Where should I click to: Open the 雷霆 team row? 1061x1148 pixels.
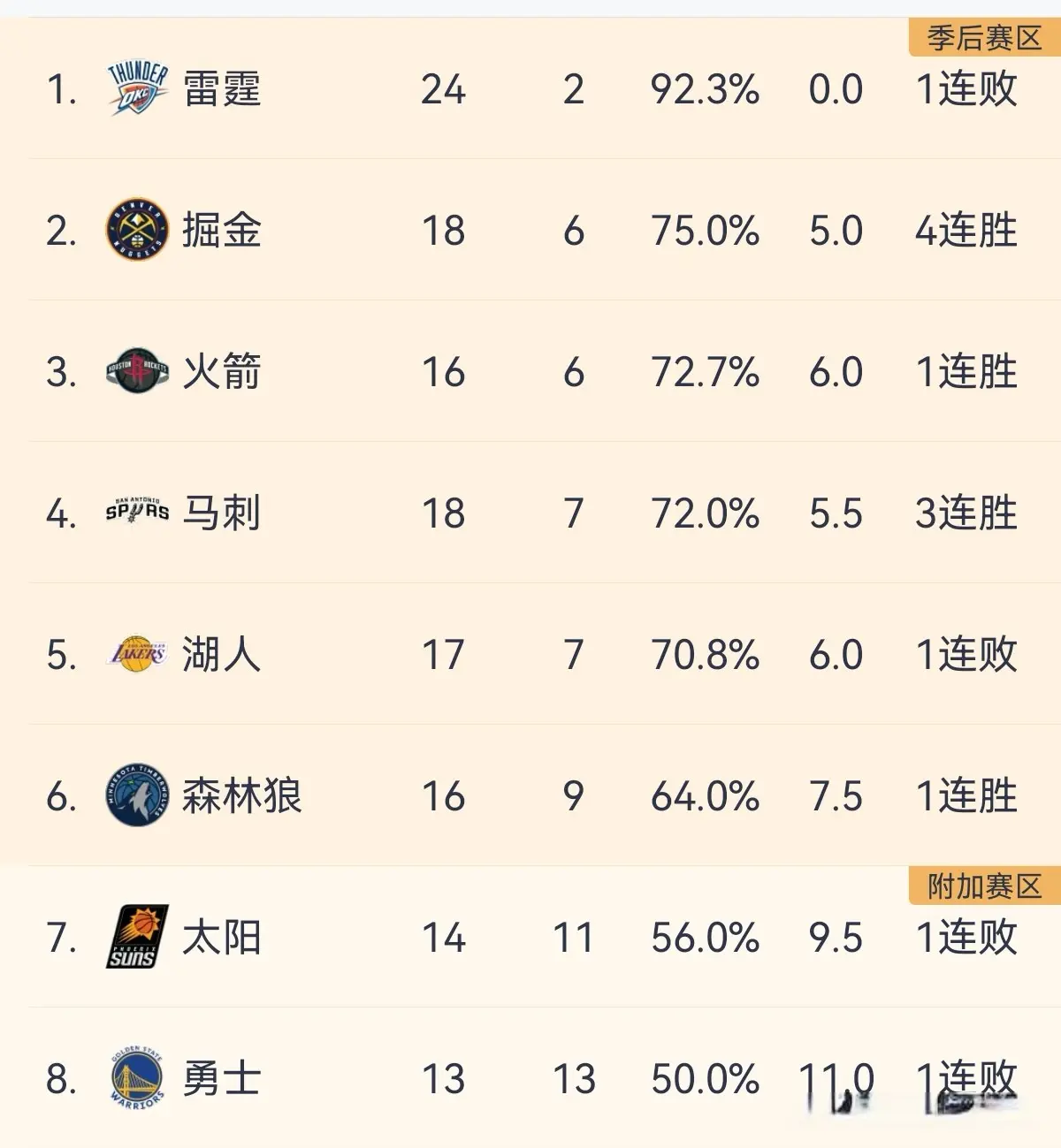[221, 89]
